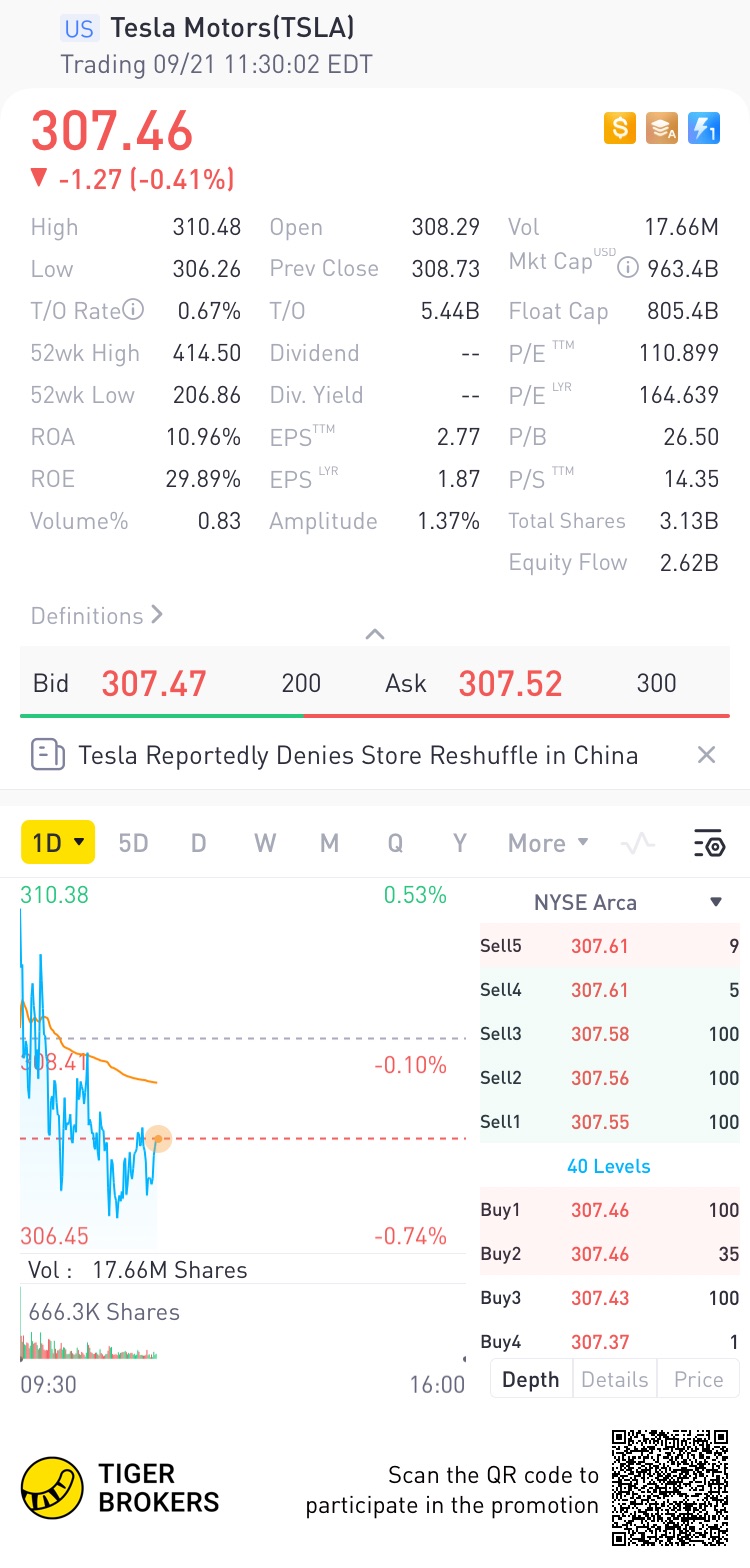Tap the yellow dollar sign badge

[620, 128]
